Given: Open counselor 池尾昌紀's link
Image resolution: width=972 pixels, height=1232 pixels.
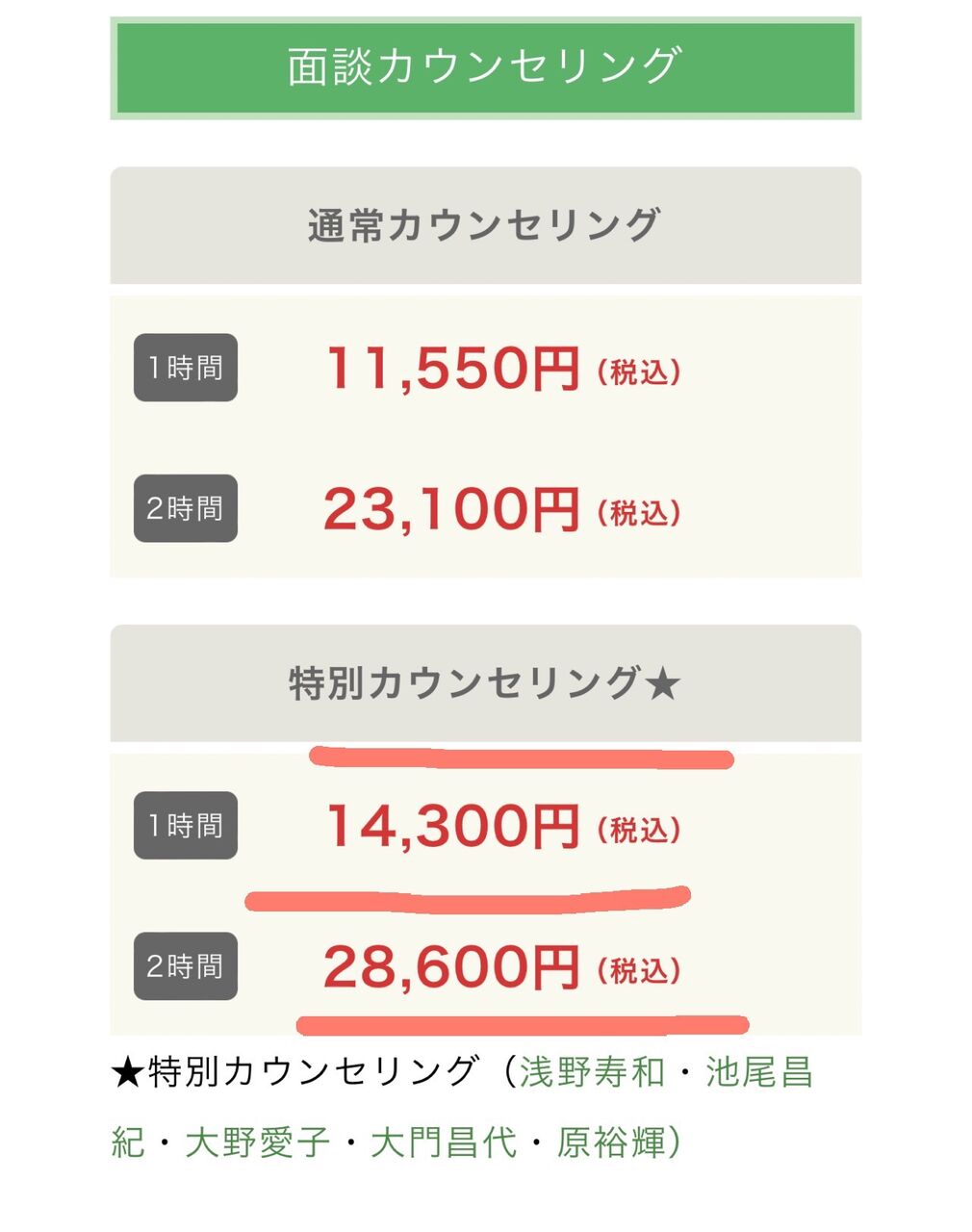Looking at the screenshot, I should (x=759, y=1072).
